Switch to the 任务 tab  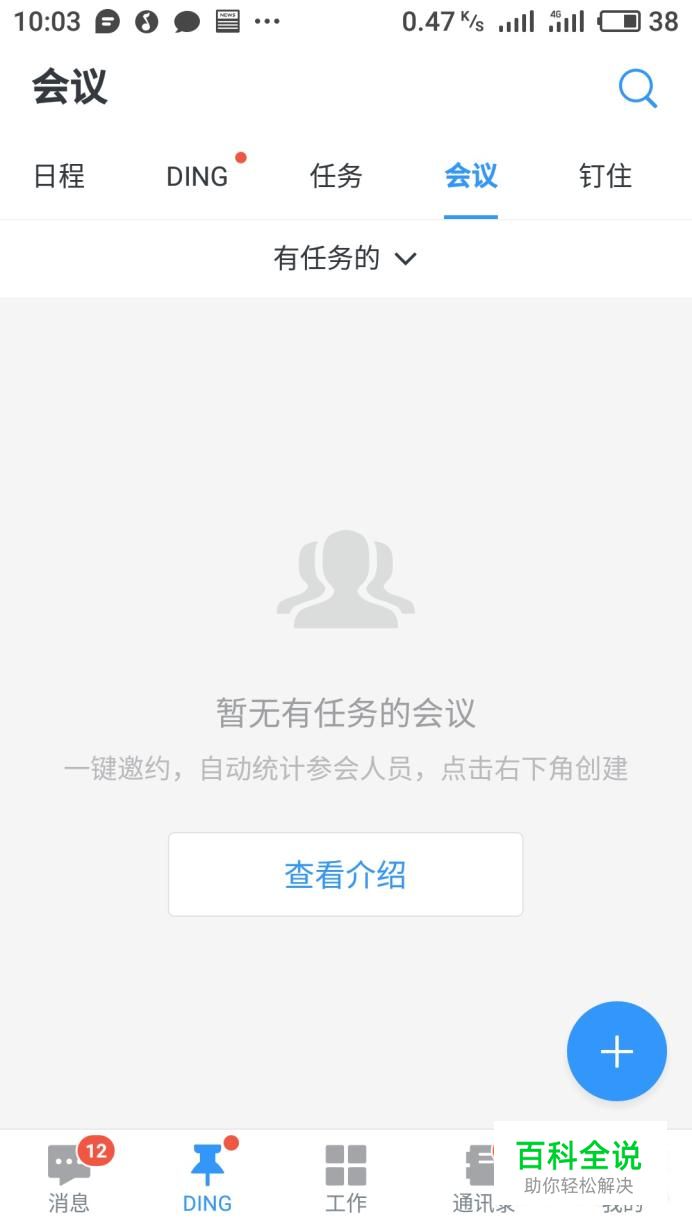pyautogui.click(x=336, y=177)
